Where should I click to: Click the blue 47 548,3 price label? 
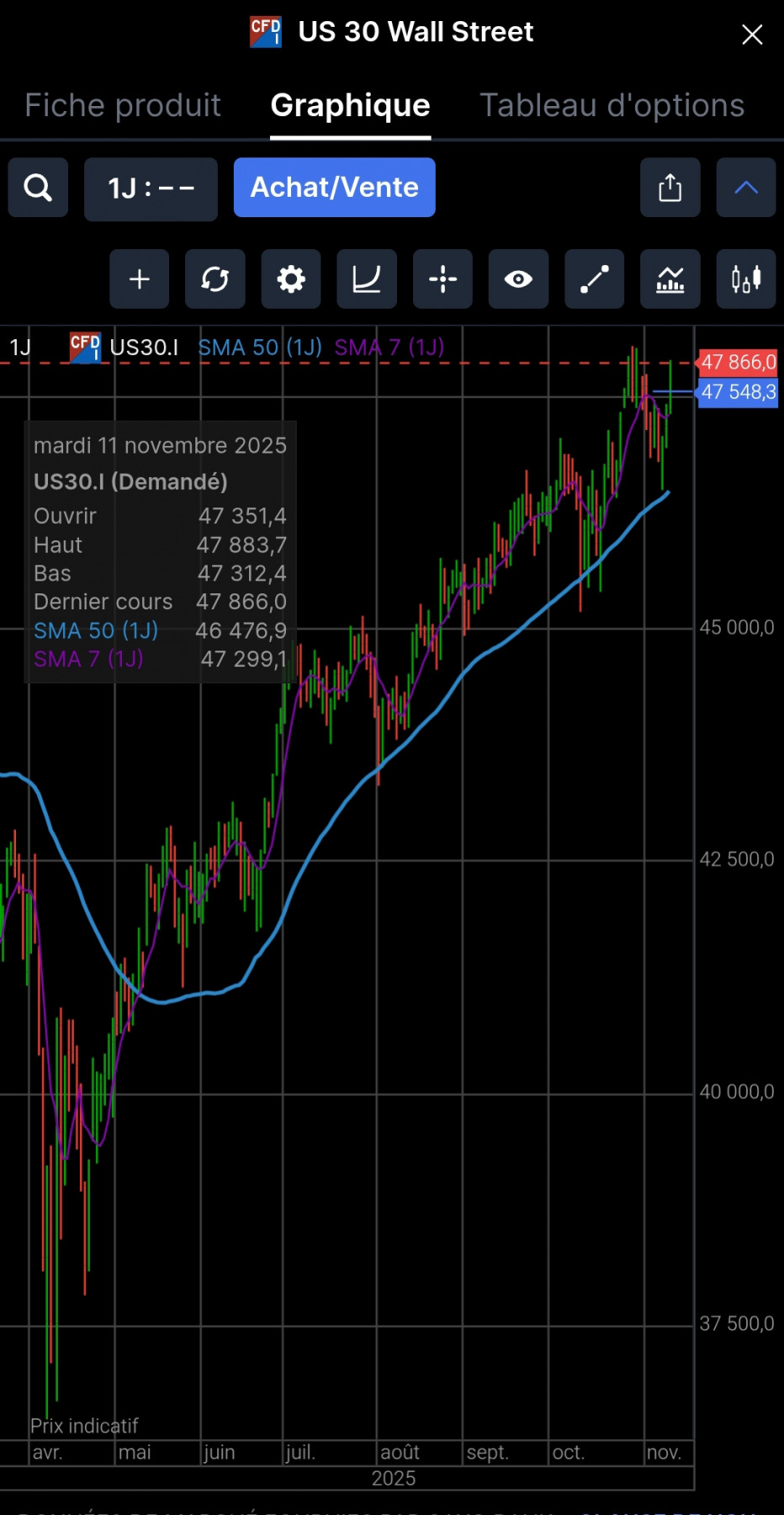click(x=737, y=392)
